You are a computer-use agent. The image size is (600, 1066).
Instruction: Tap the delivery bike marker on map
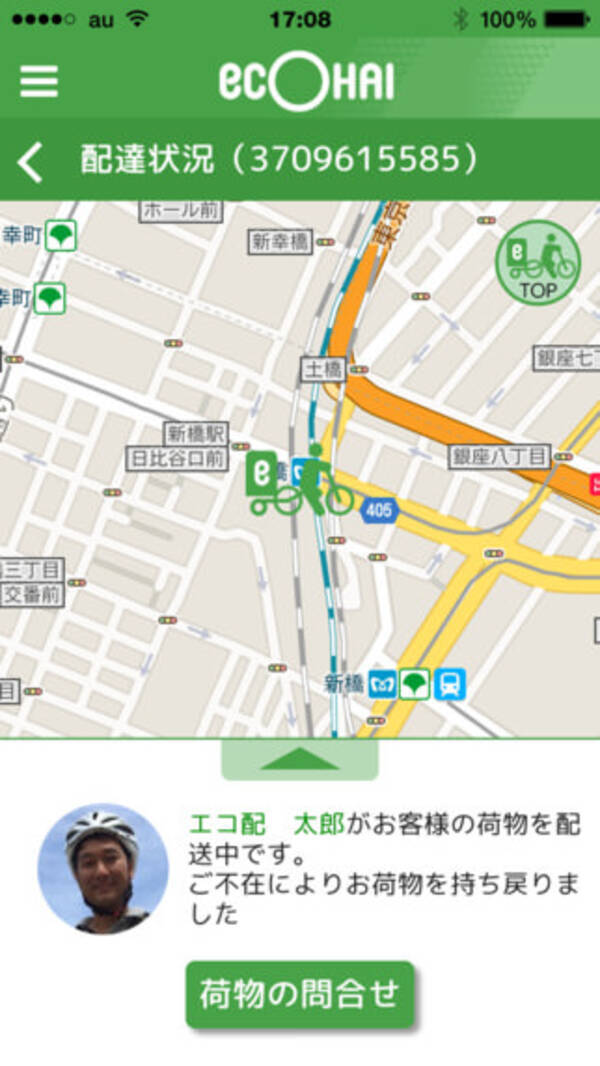299,482
